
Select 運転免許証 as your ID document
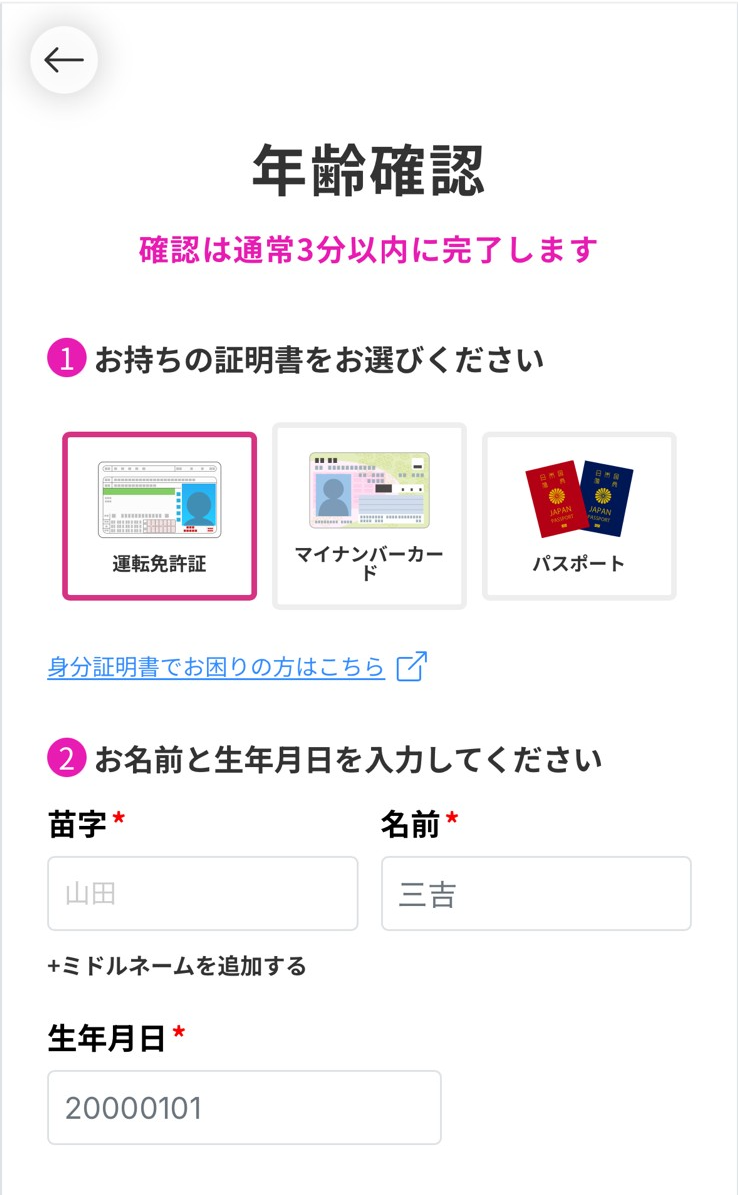(160, 516)
